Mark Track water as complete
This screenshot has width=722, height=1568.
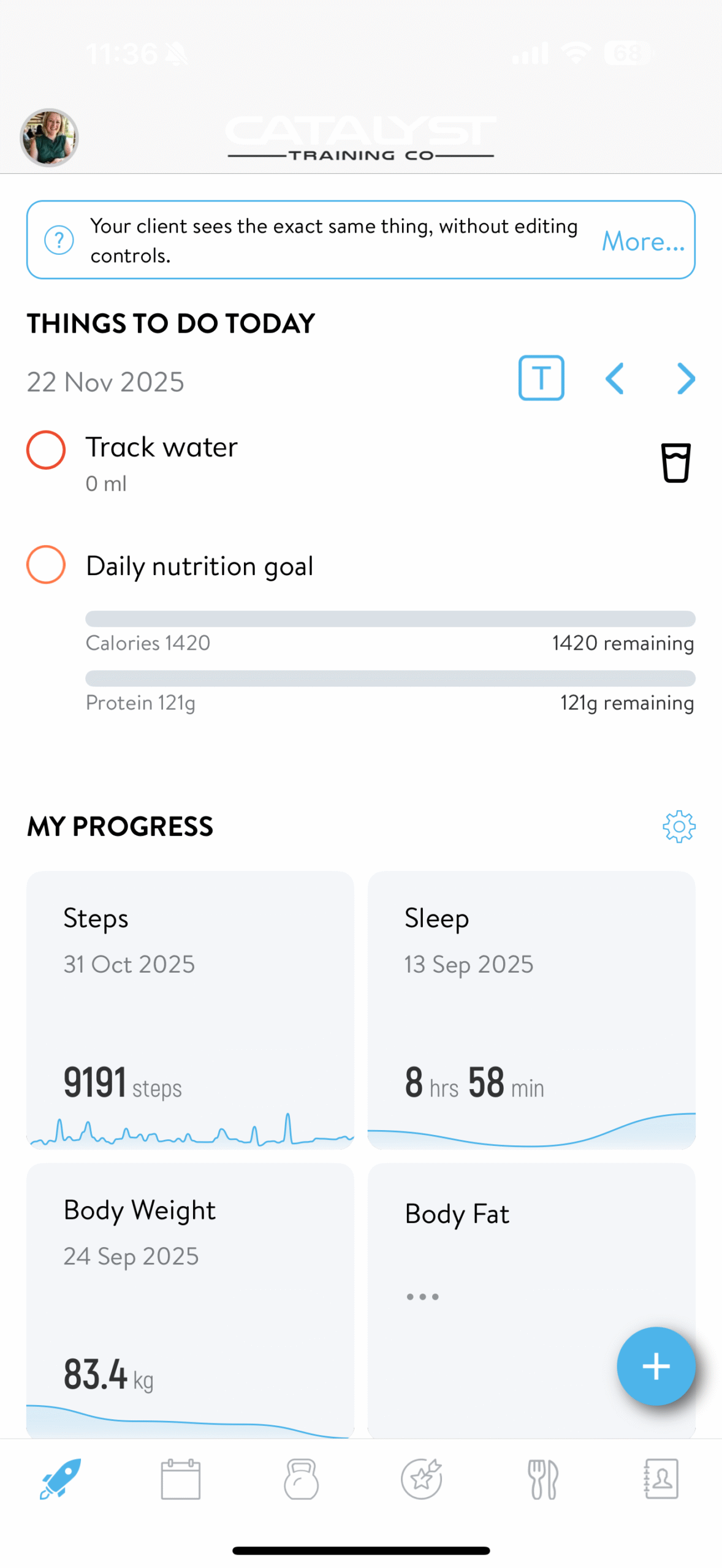click(45, 450)
